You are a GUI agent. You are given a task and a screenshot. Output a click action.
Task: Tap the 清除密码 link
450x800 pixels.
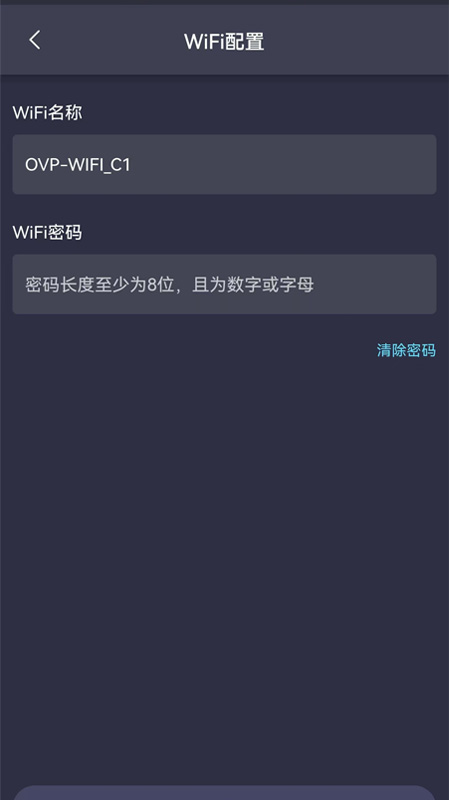[406, 351]
